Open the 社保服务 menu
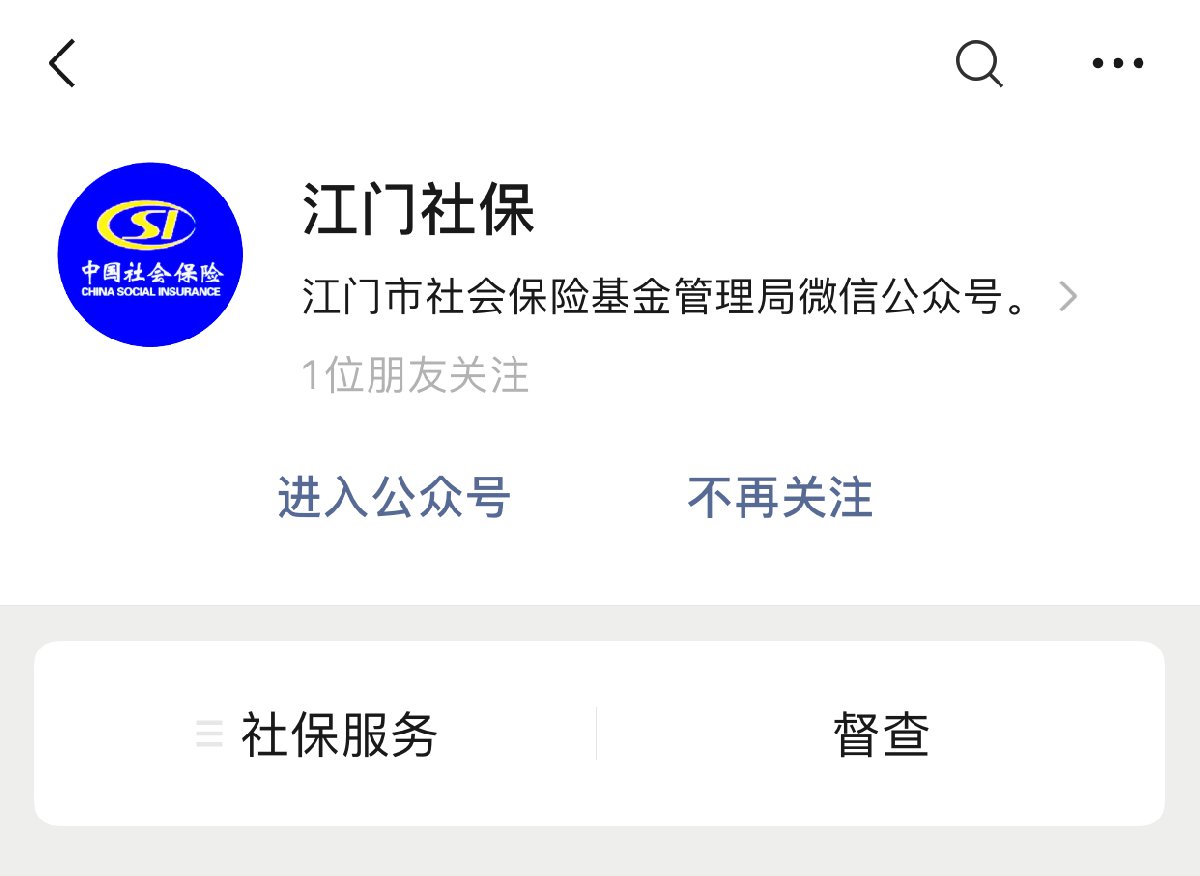 point(318,735)
